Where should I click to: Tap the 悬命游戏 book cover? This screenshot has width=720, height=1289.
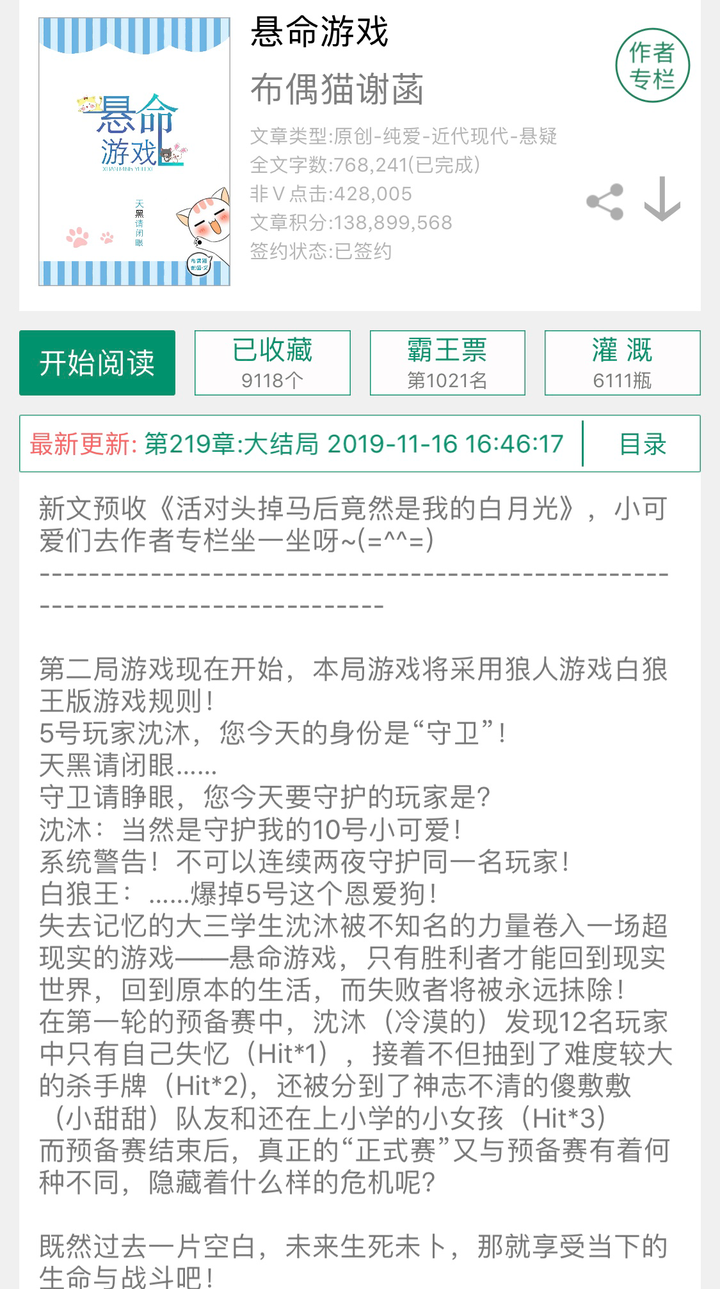133,152
